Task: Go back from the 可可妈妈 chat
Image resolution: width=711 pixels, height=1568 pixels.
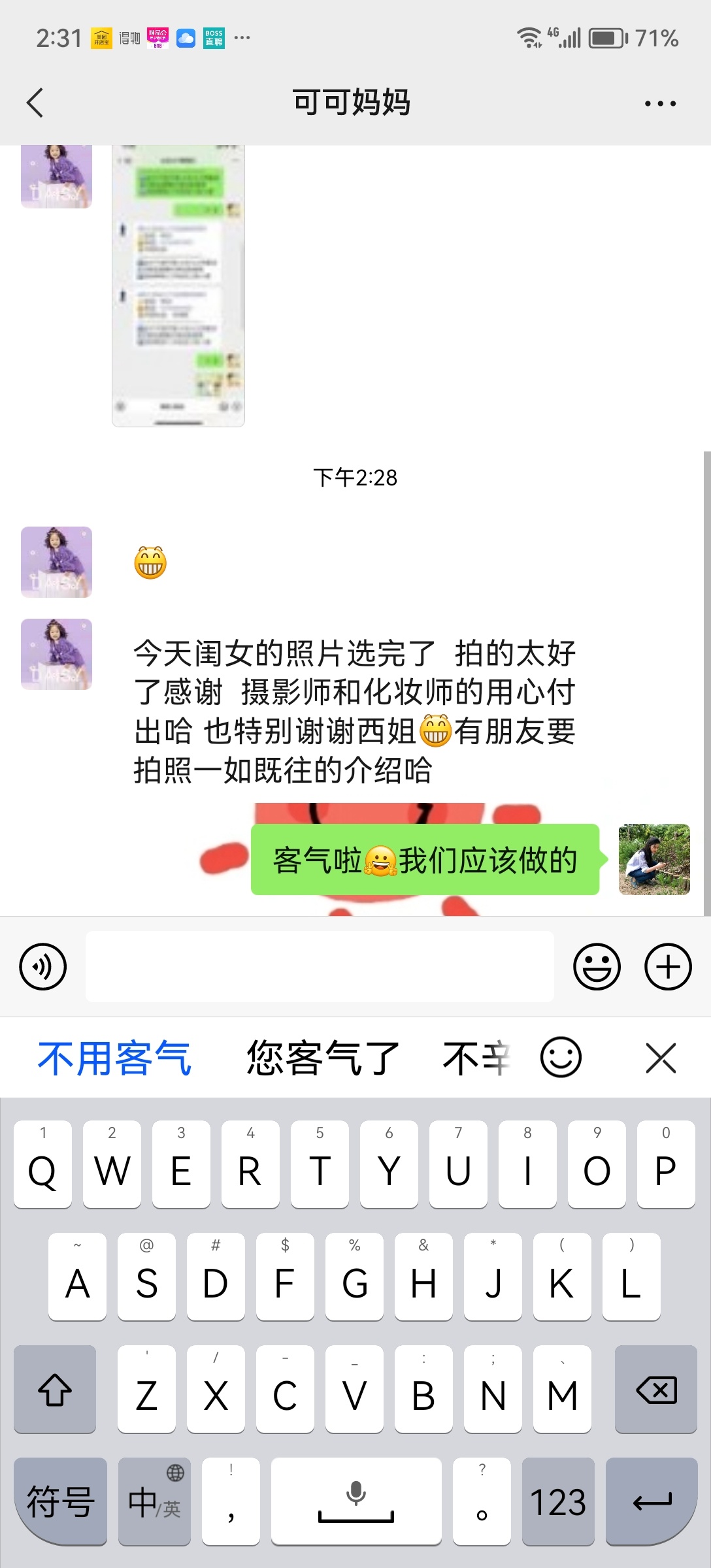Action: pos(35,103)
